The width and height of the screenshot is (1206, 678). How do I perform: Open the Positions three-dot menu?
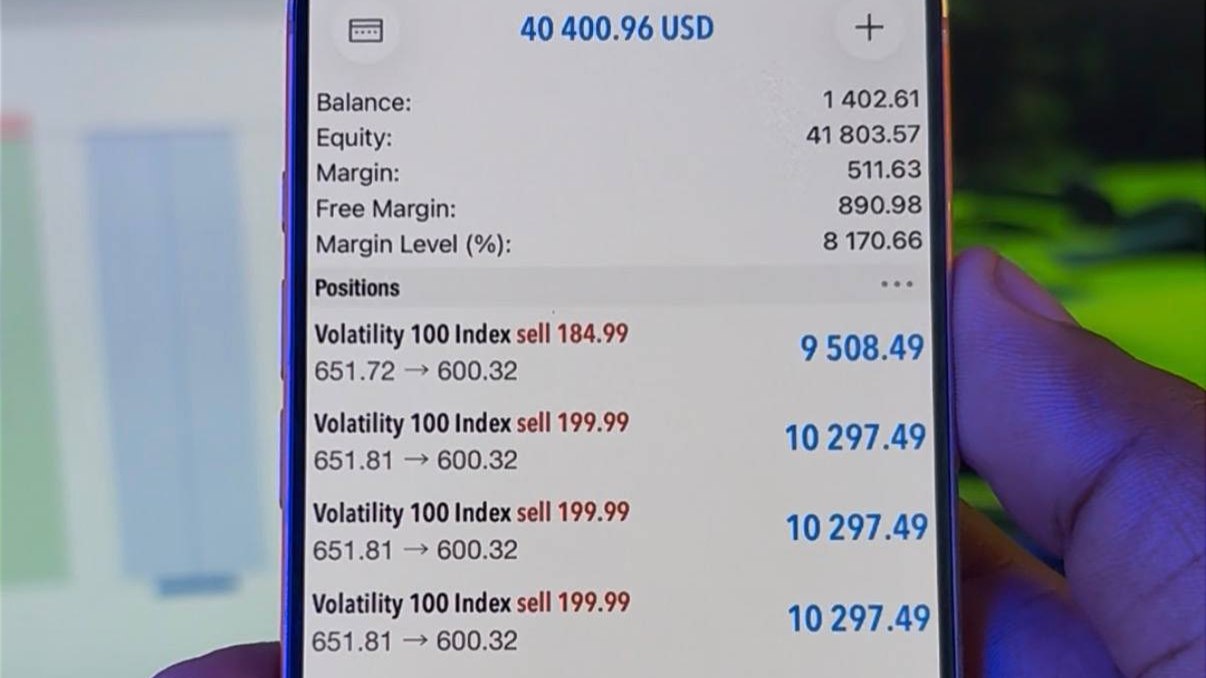tap(897, 285)
